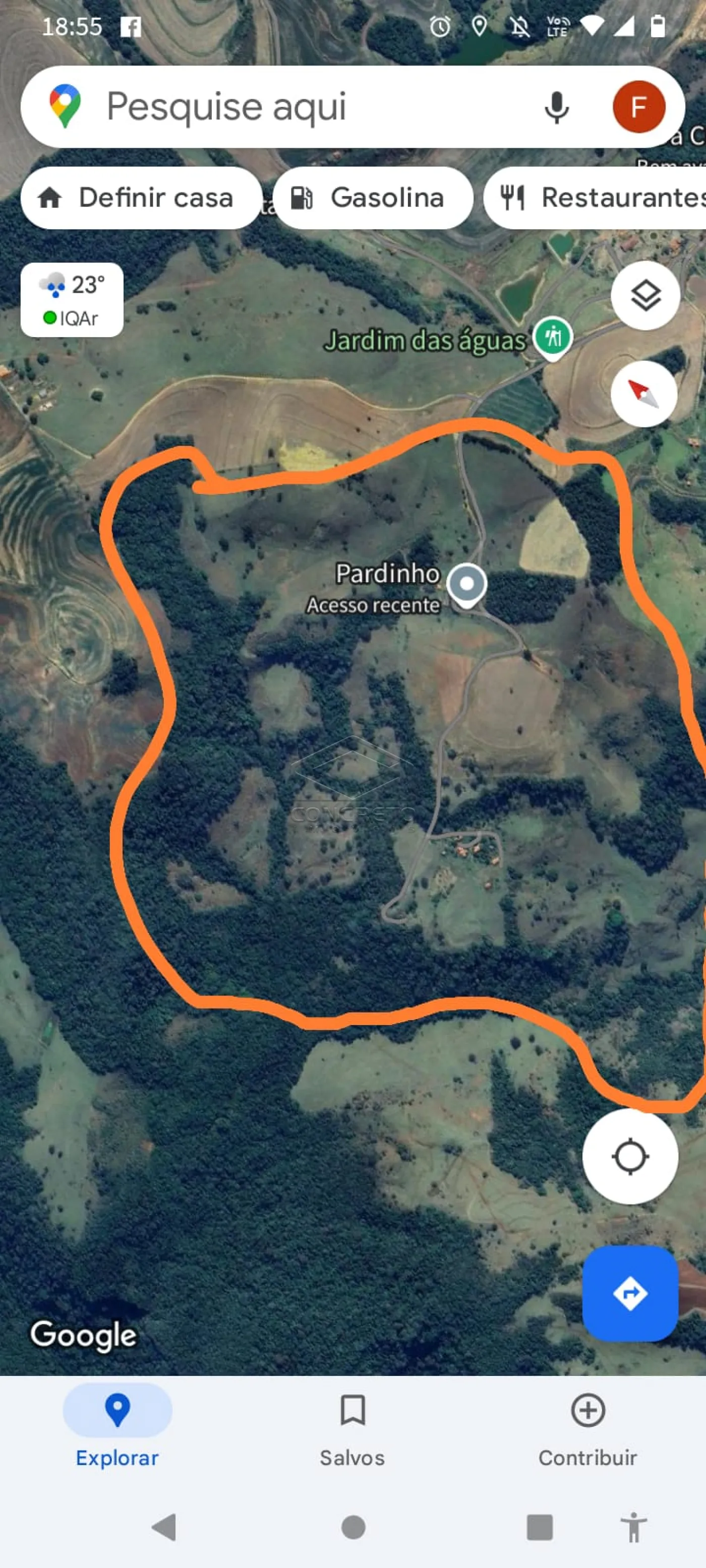Center the map on my location
The width and height of the screenshot is (706, 1568).
coord(630,1156)
